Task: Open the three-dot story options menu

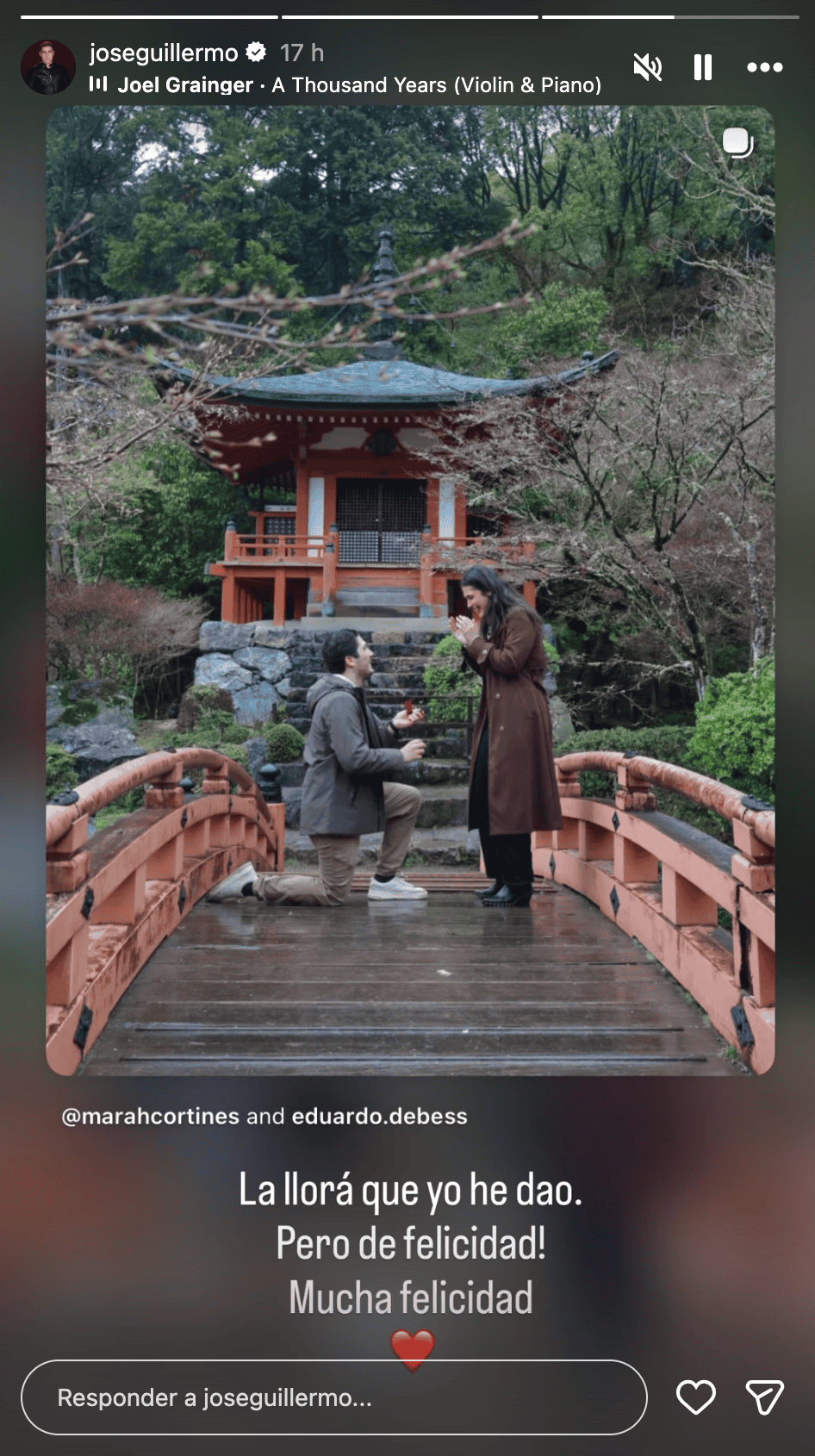Action: coord(764,67)
